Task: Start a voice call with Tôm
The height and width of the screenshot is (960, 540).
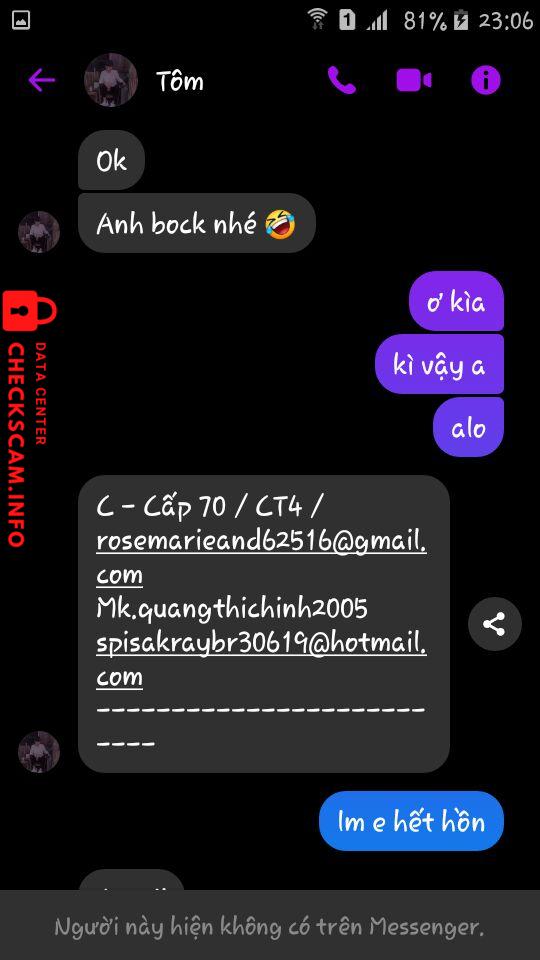Action: [342, 80]
